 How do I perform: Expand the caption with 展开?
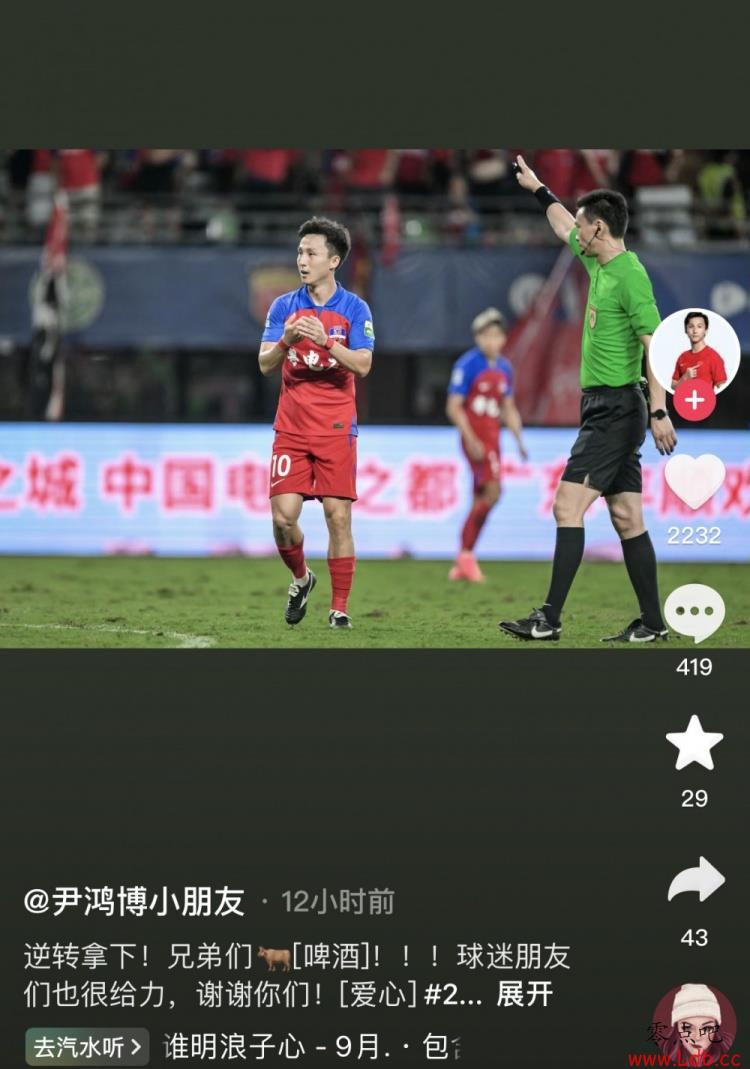(x=525, y=994)
